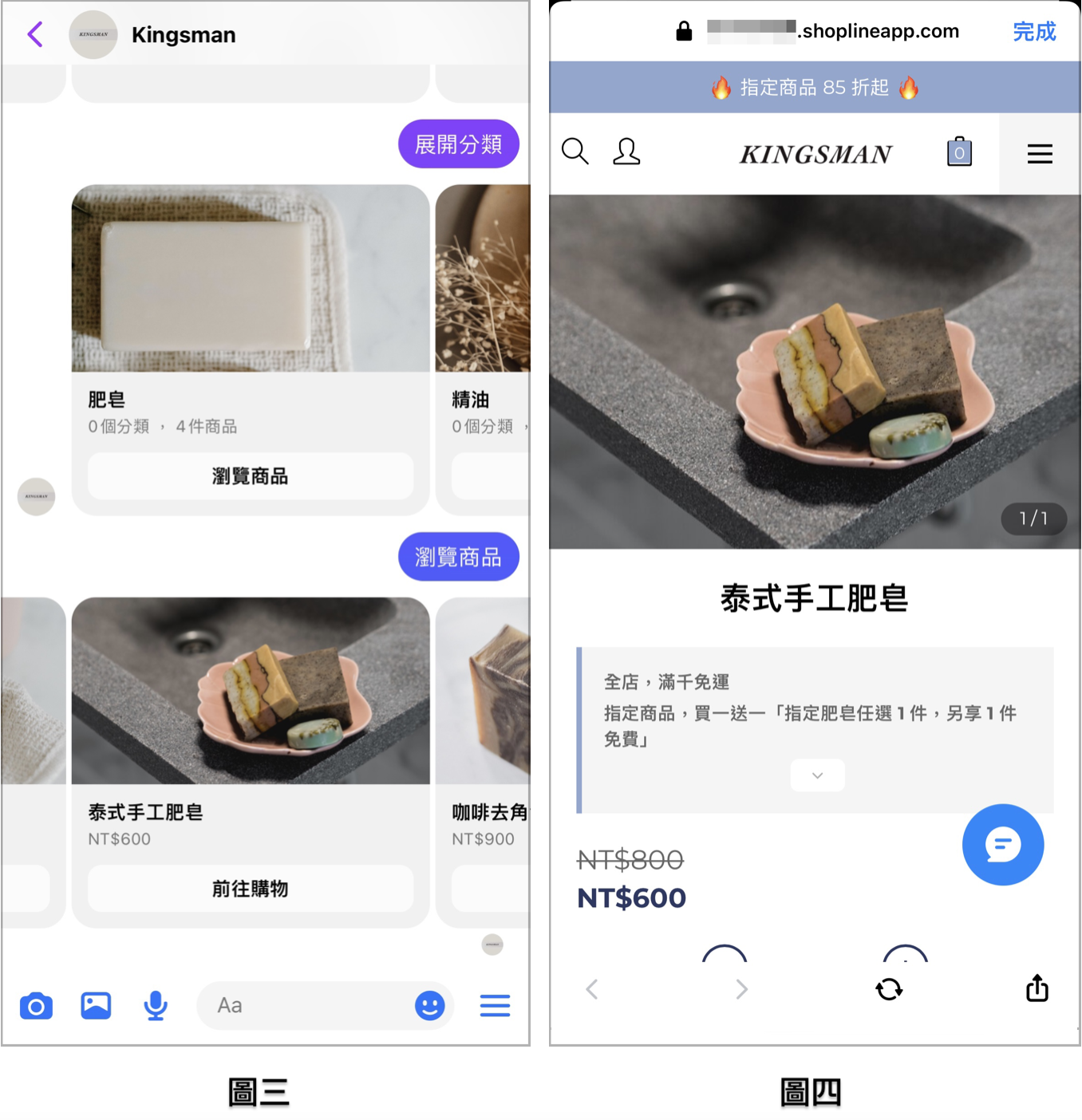Share the product page from the browser toolbar
This screenshot has height=1120, width=1082.
tap(1037, 988)
